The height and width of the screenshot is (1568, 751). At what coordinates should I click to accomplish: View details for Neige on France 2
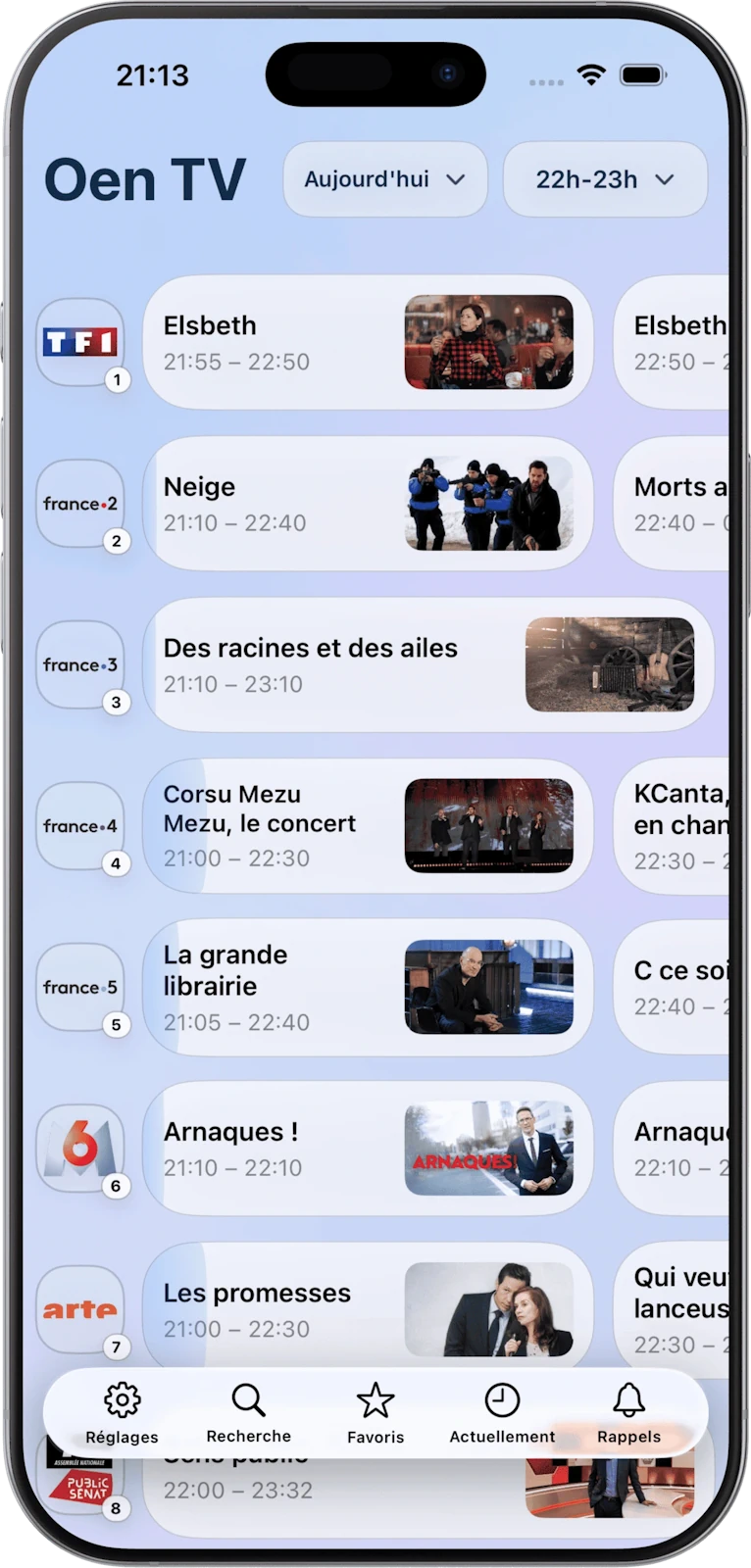click(x=368, y=504)
